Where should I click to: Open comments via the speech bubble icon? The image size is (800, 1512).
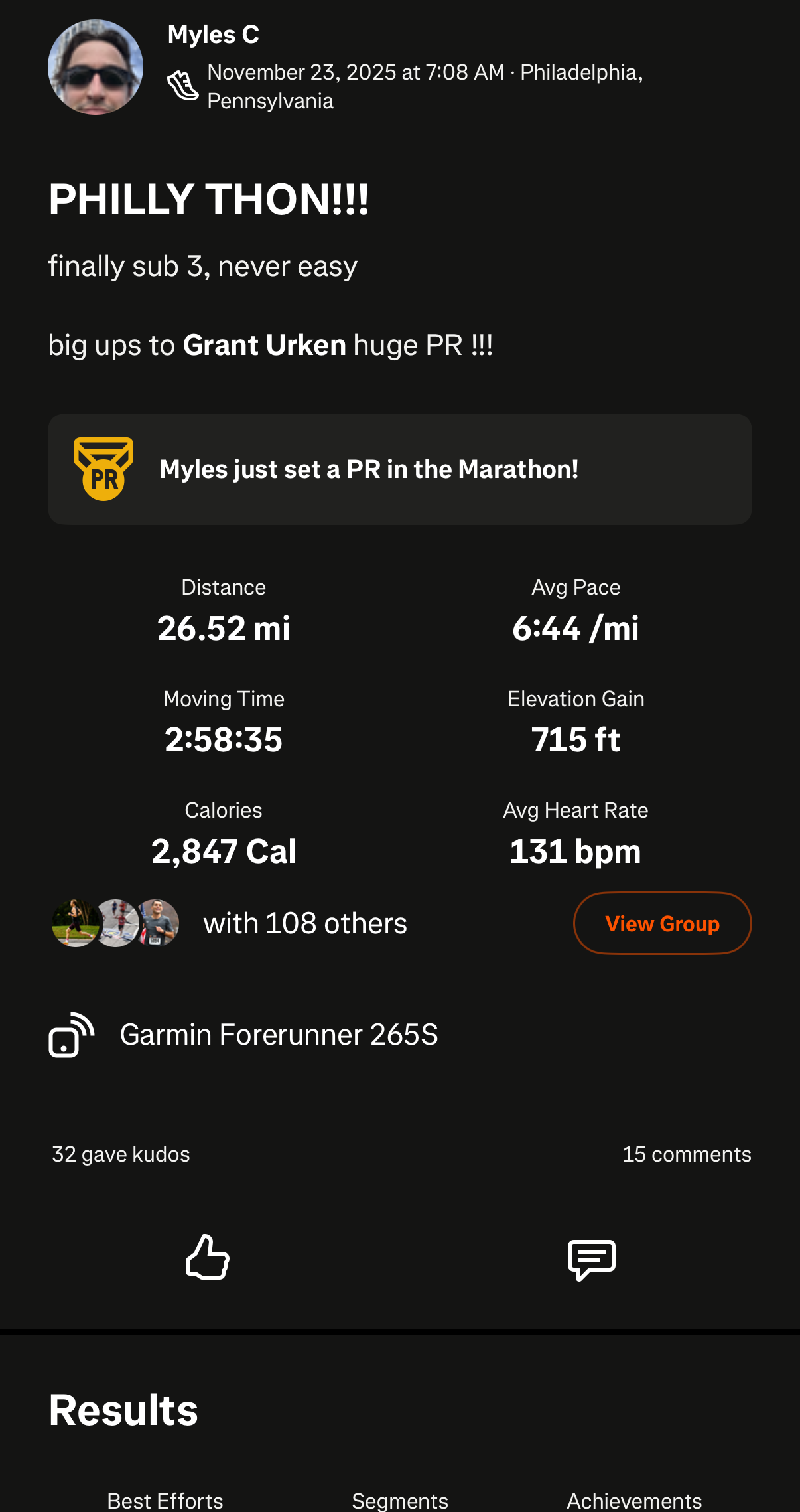pyautogui.click(x=592, y=1259)
